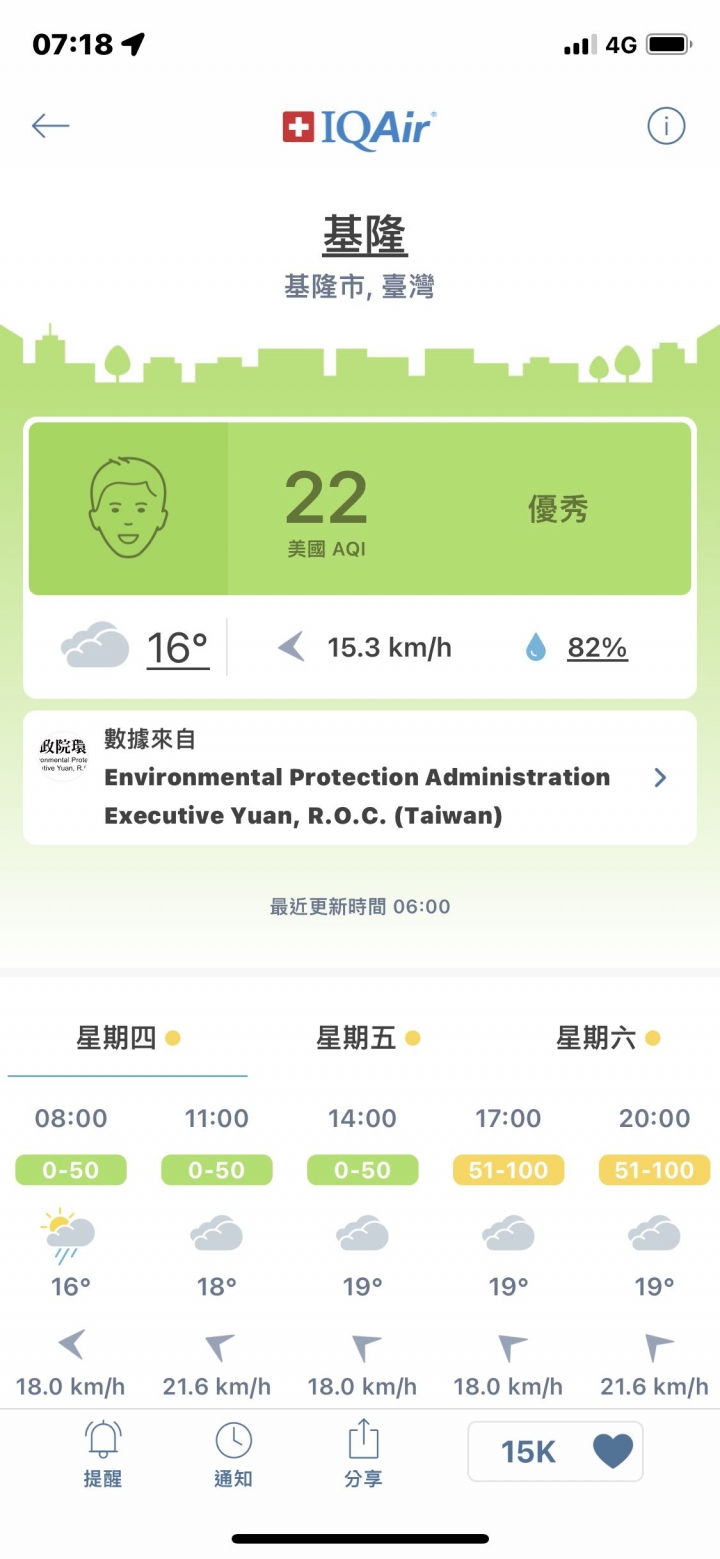Open the Environmental Protection Administration data source

pyautogui.click(x=360, y=777)
